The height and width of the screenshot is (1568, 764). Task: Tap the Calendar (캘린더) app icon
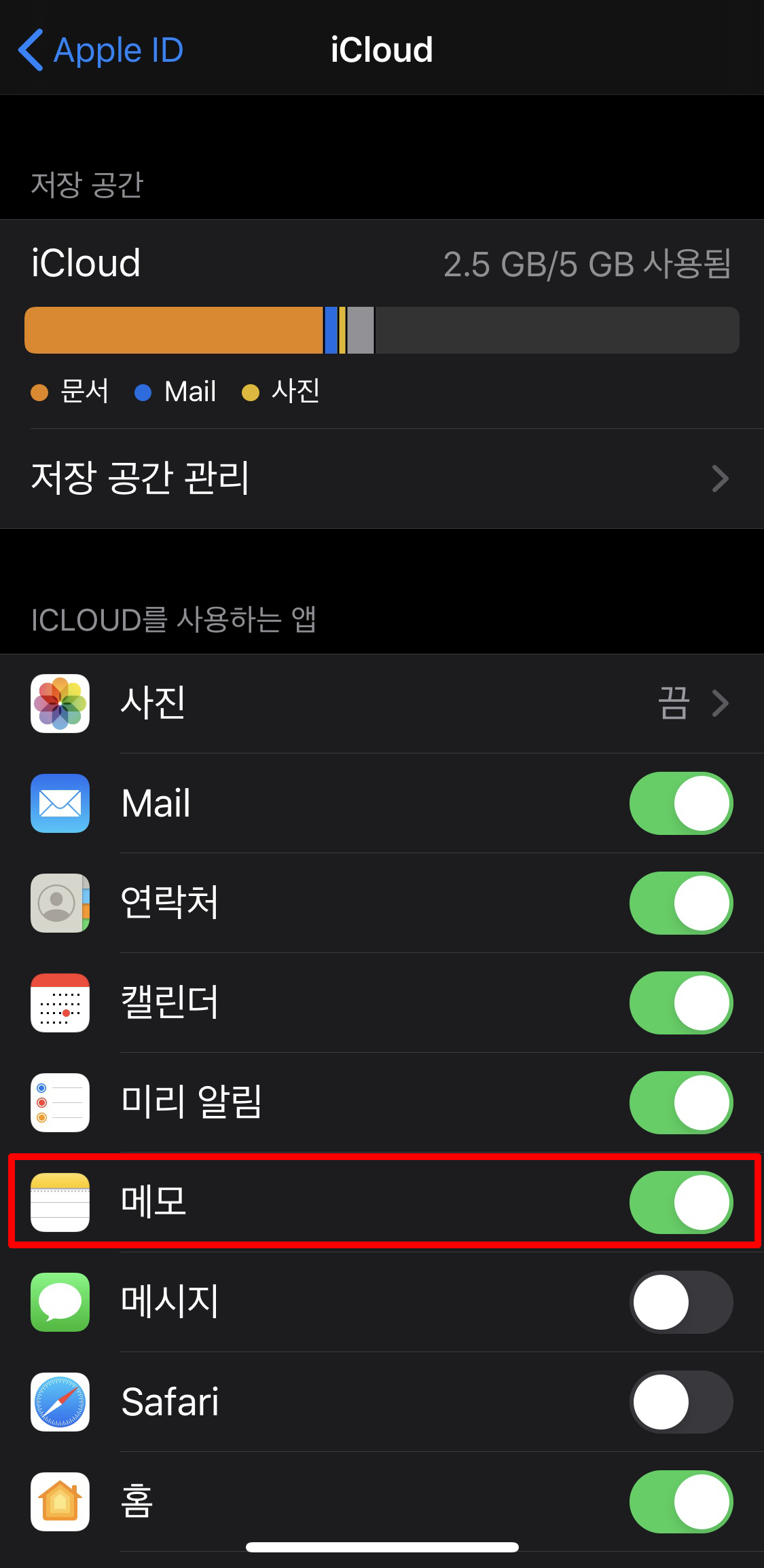click(x=60, y=1003)
